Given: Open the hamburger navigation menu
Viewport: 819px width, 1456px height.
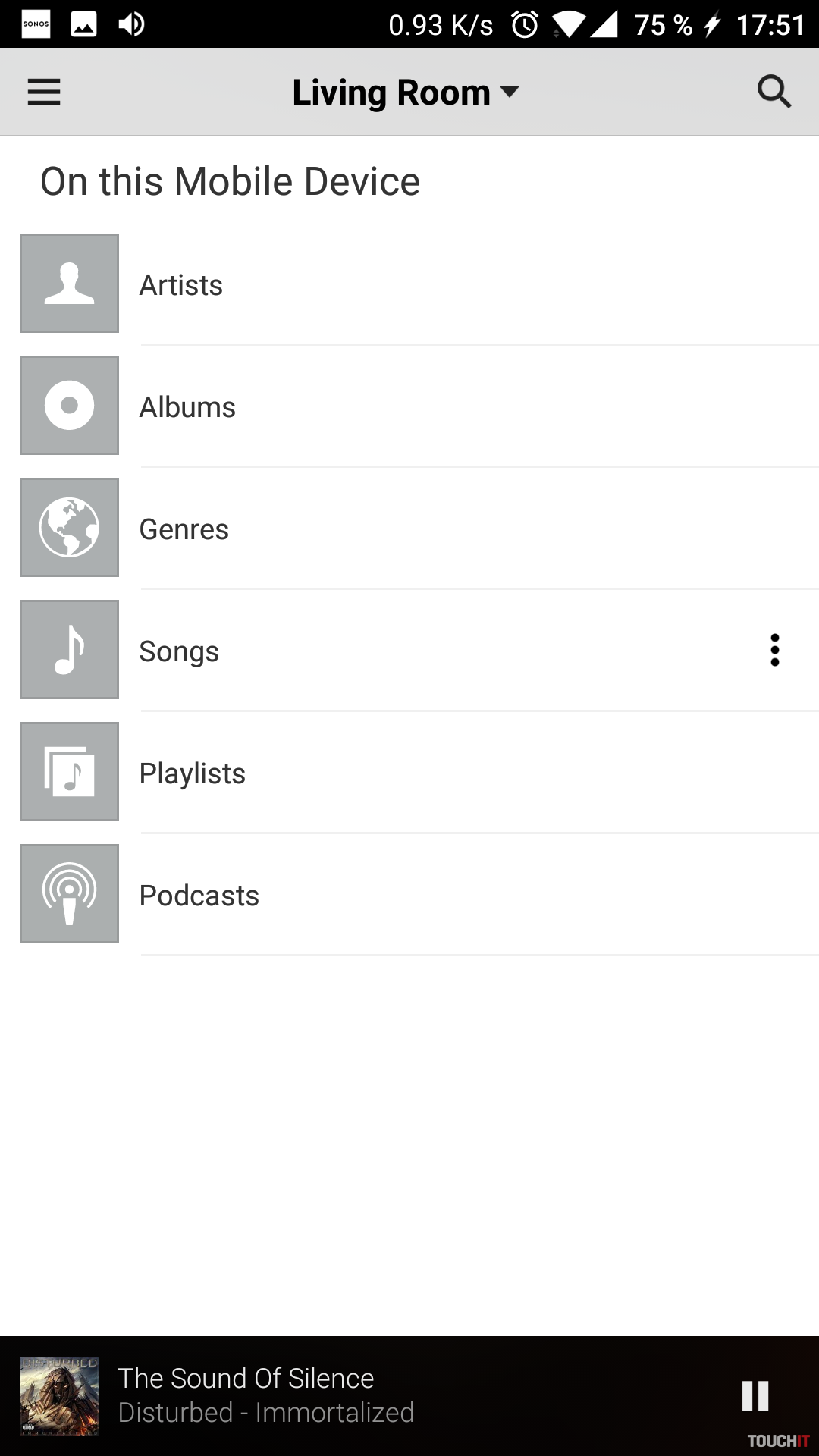Looking at the screenshot, I should tap(44, 93).
